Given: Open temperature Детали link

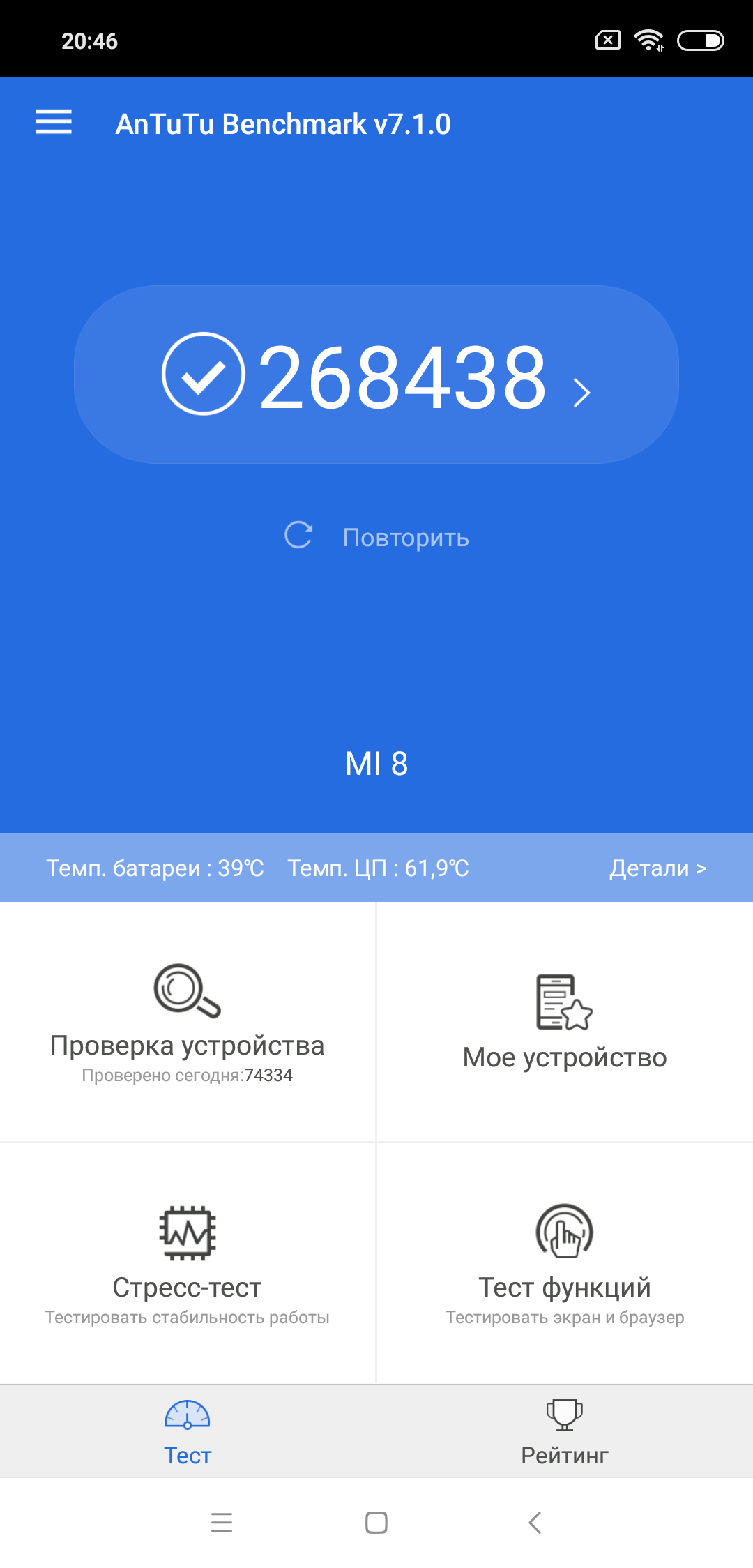Looking at the screenshot, I should point(657,868).
